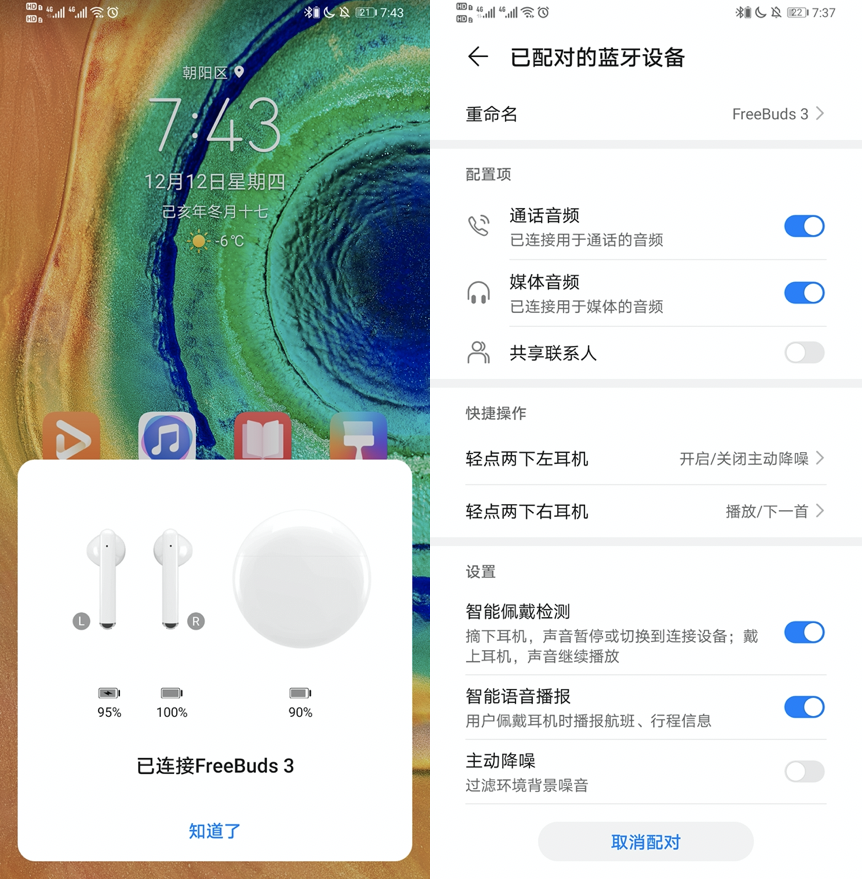Tap the right earbud case 90% battery indicator
The image size is (866, 880).
pos(301,698)
